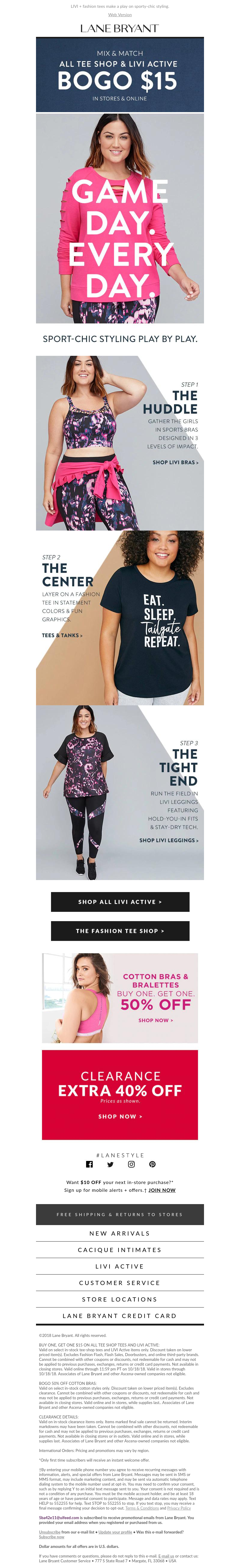The width and height of the screenshot is (240, 1568).
Task: Open the Twitter icon
Action: tap(110, 1165)
